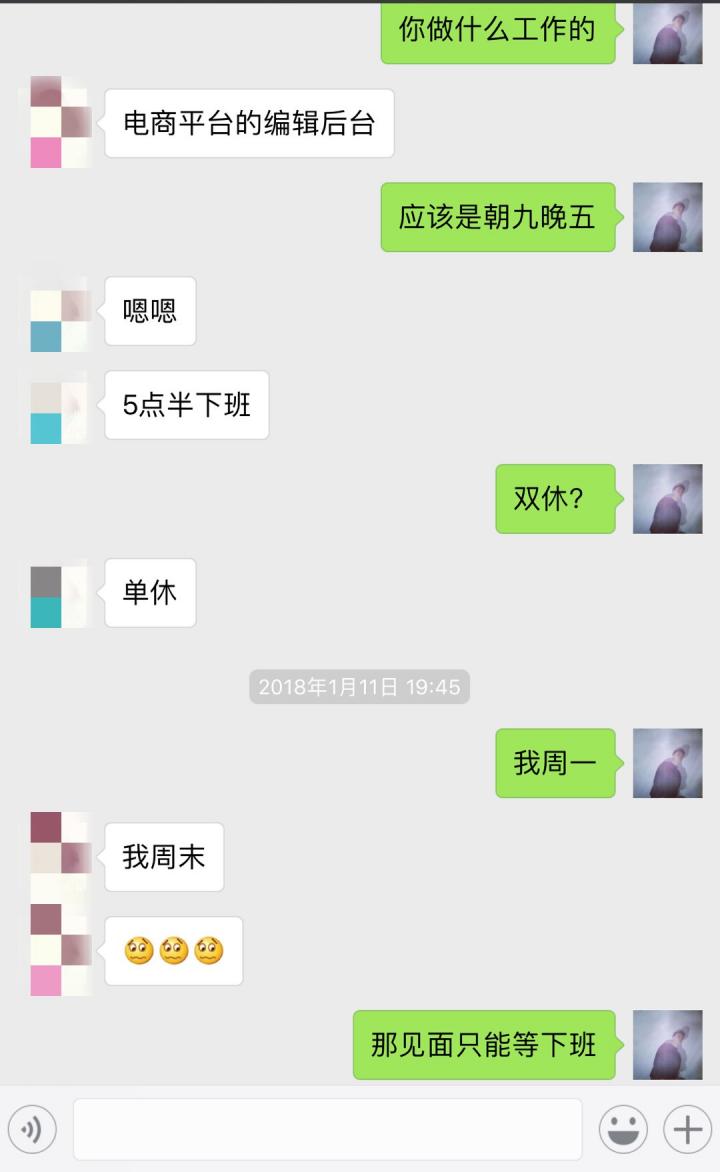Tap the '我周末' message bubble

point(162,856)
